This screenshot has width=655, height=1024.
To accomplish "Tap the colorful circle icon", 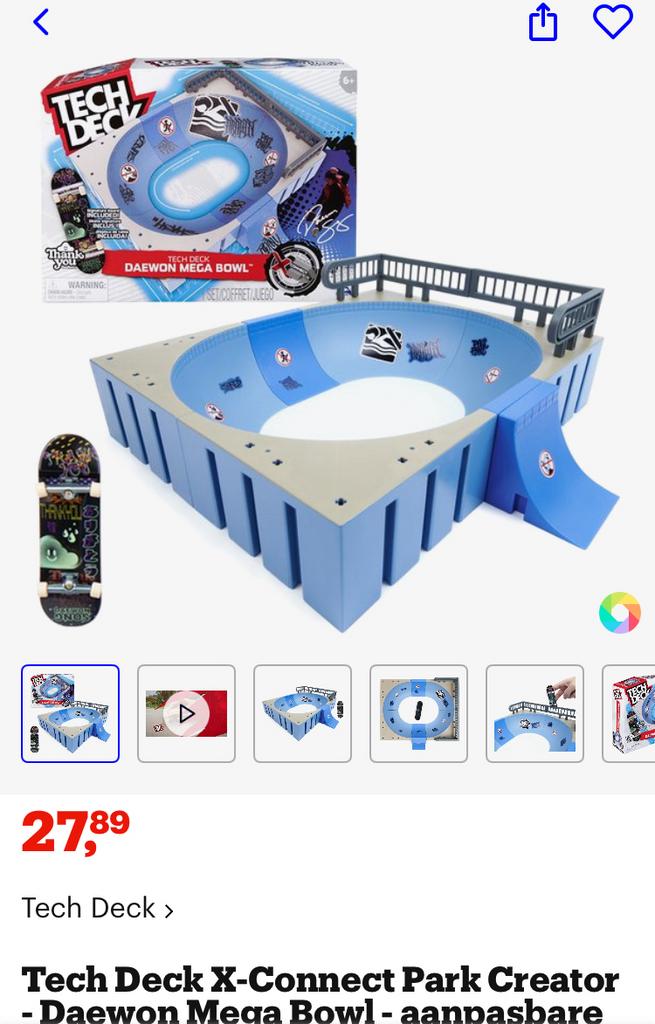I will click(x=619, y=612).
